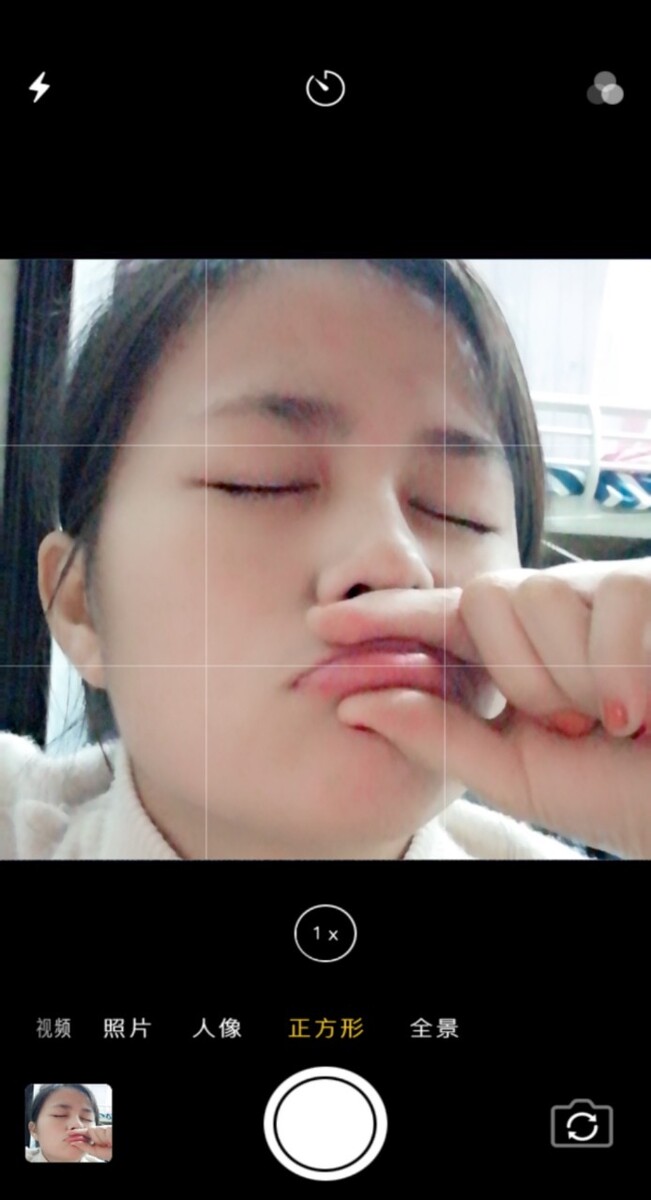Flip between front and rear camera
This screenshot has width=651, height=1200.
[582, 1125]
